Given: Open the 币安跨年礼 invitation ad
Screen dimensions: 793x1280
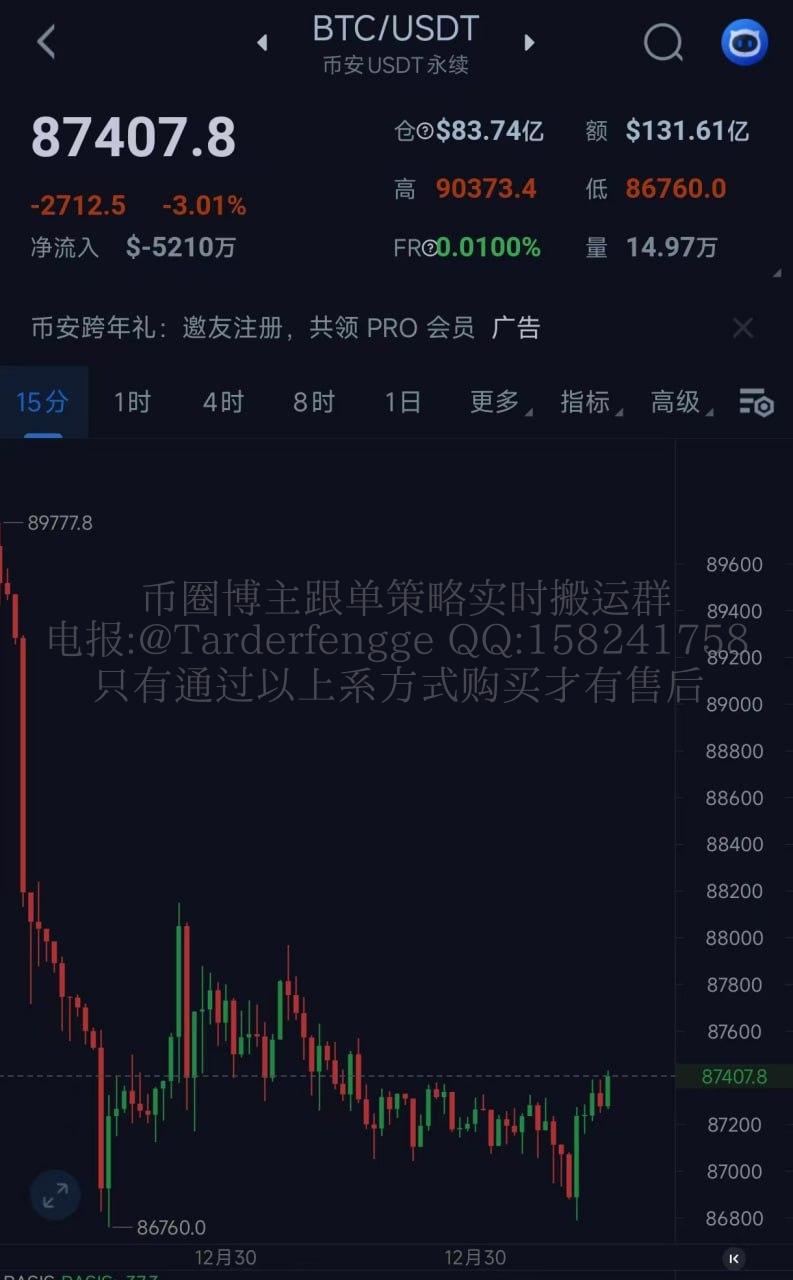Looking at the screenshot, I should pyautogui.click(x=285, y=328).
